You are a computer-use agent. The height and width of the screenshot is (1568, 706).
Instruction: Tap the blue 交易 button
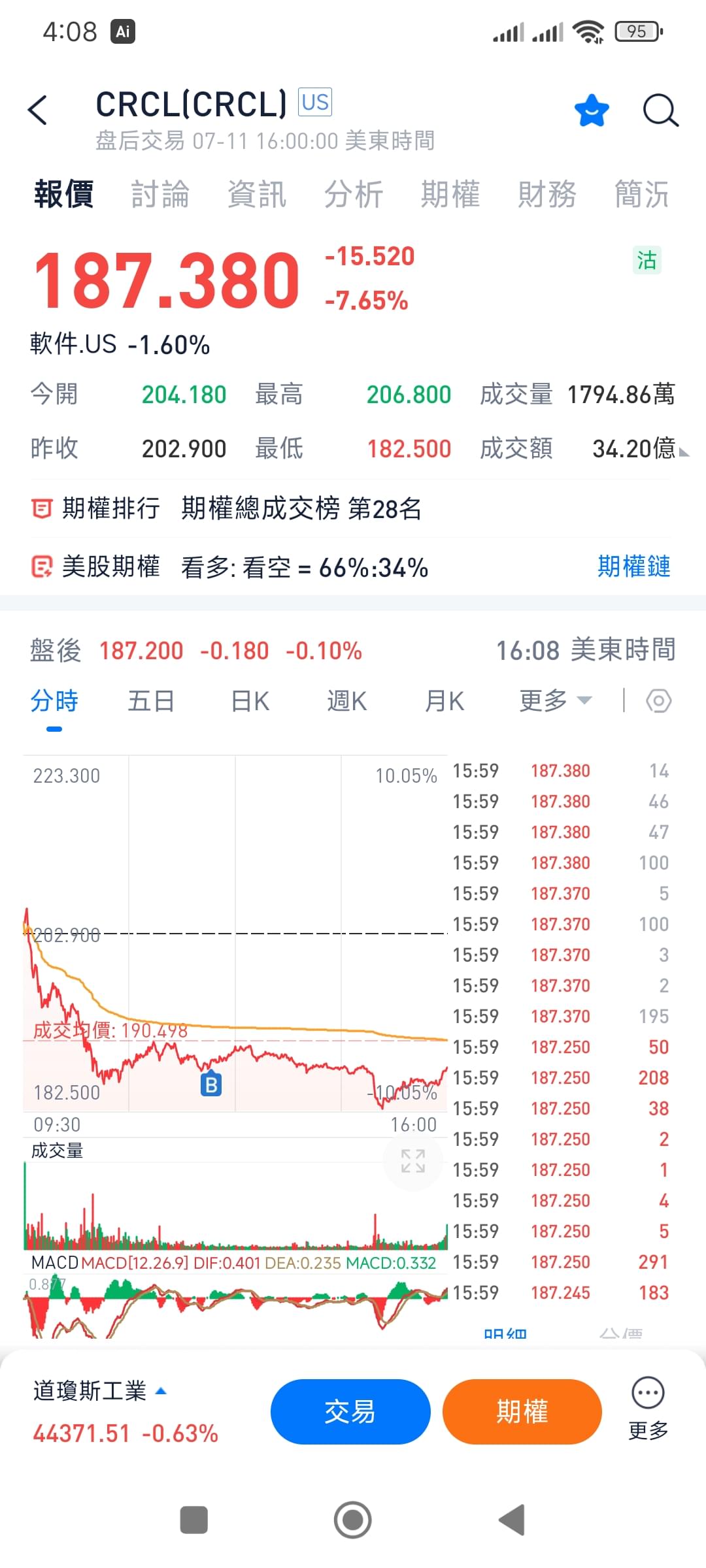pyautogui.click(x=350, y=1412)
